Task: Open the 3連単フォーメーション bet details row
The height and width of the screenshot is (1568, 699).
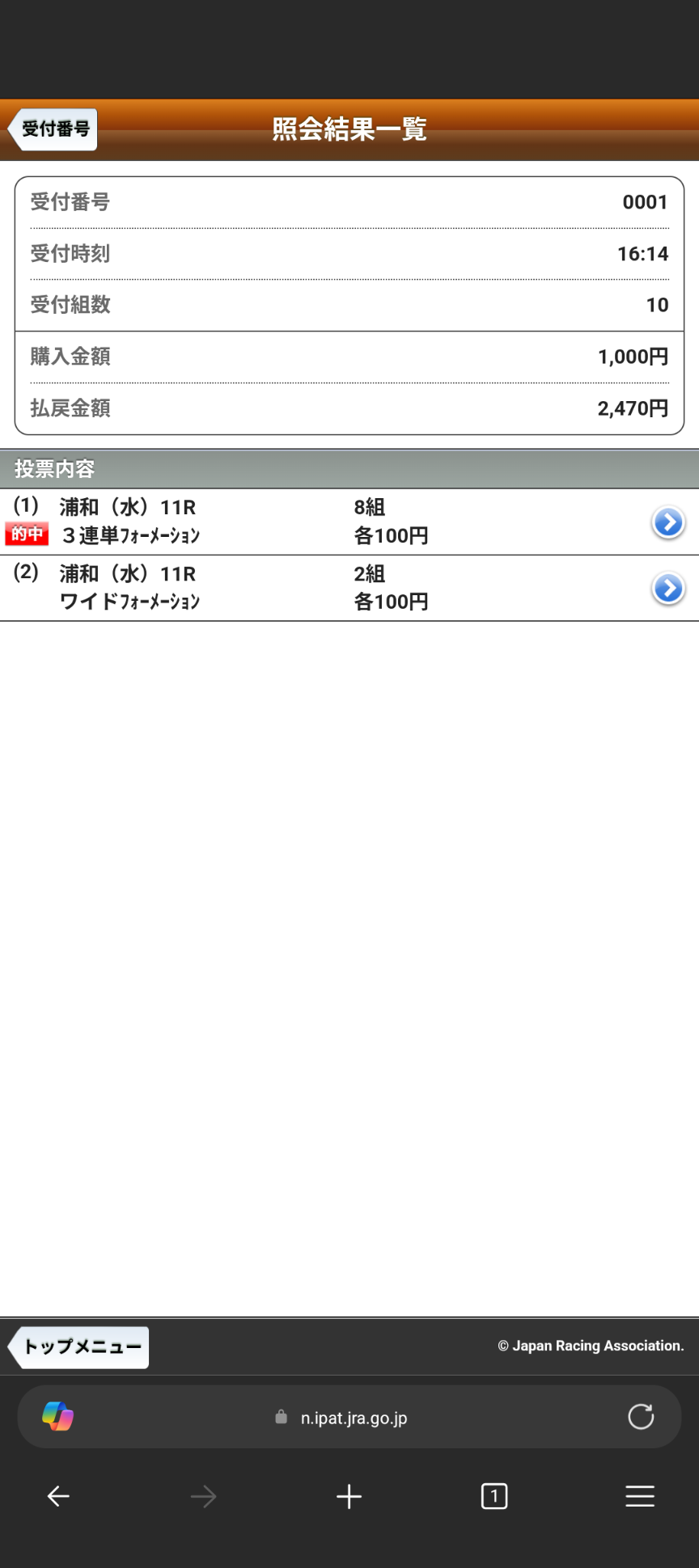Action: 668,522
